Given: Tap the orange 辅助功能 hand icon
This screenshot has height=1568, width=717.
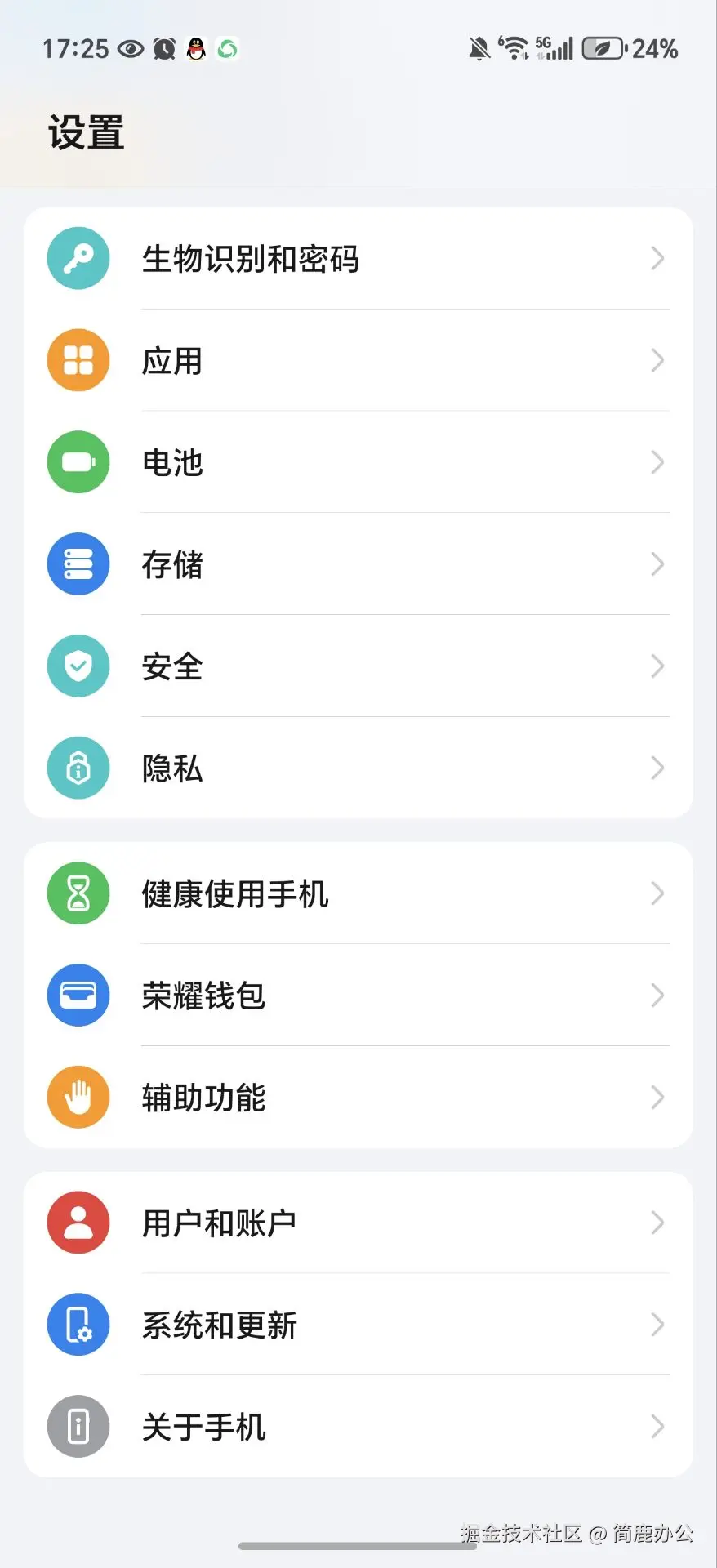Looking at the screenshot, I should pyautogui.click(x=78, y=1098).
